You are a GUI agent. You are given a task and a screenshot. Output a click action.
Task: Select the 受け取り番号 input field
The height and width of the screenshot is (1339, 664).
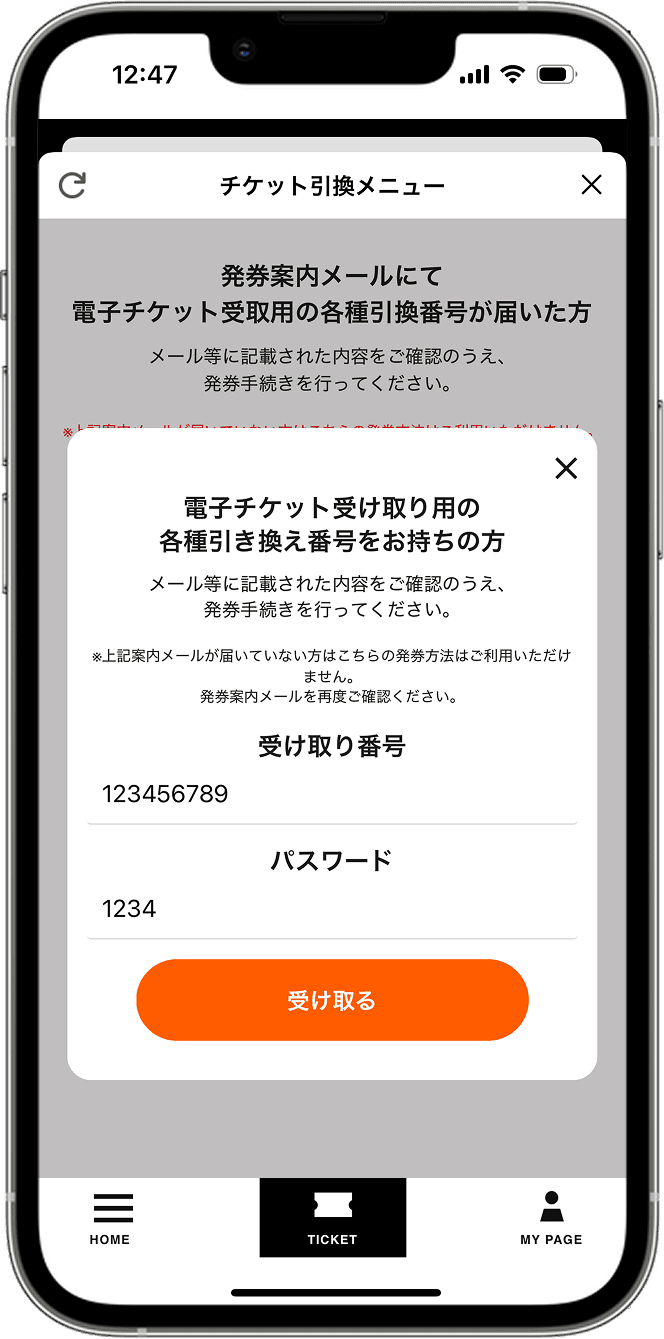pos(331,795)
